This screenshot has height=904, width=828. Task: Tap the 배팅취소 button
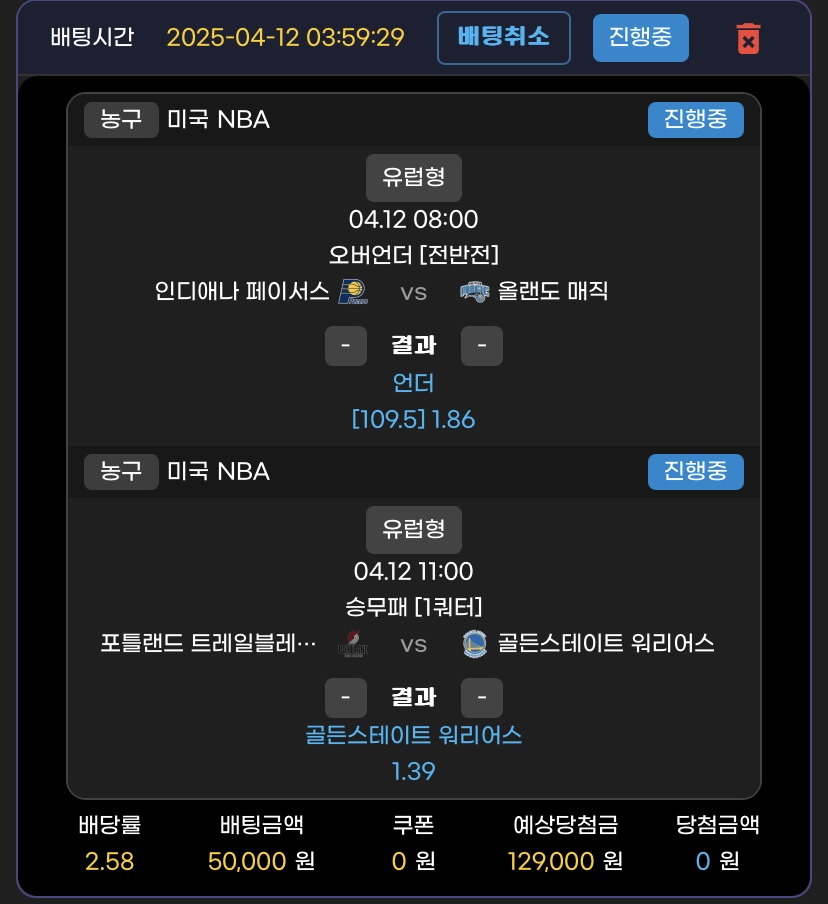click(503, 38)
